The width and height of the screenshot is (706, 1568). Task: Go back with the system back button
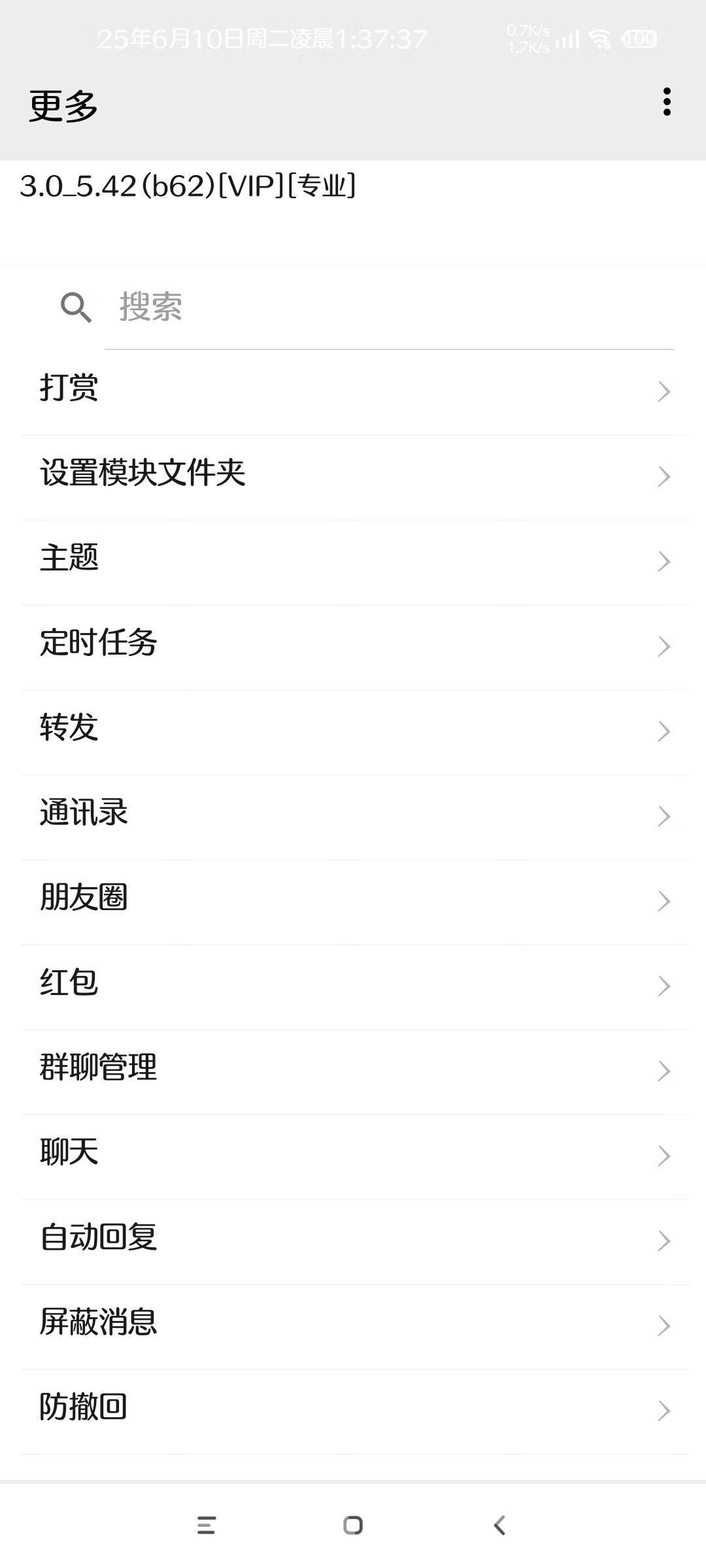coord(499,1526)
